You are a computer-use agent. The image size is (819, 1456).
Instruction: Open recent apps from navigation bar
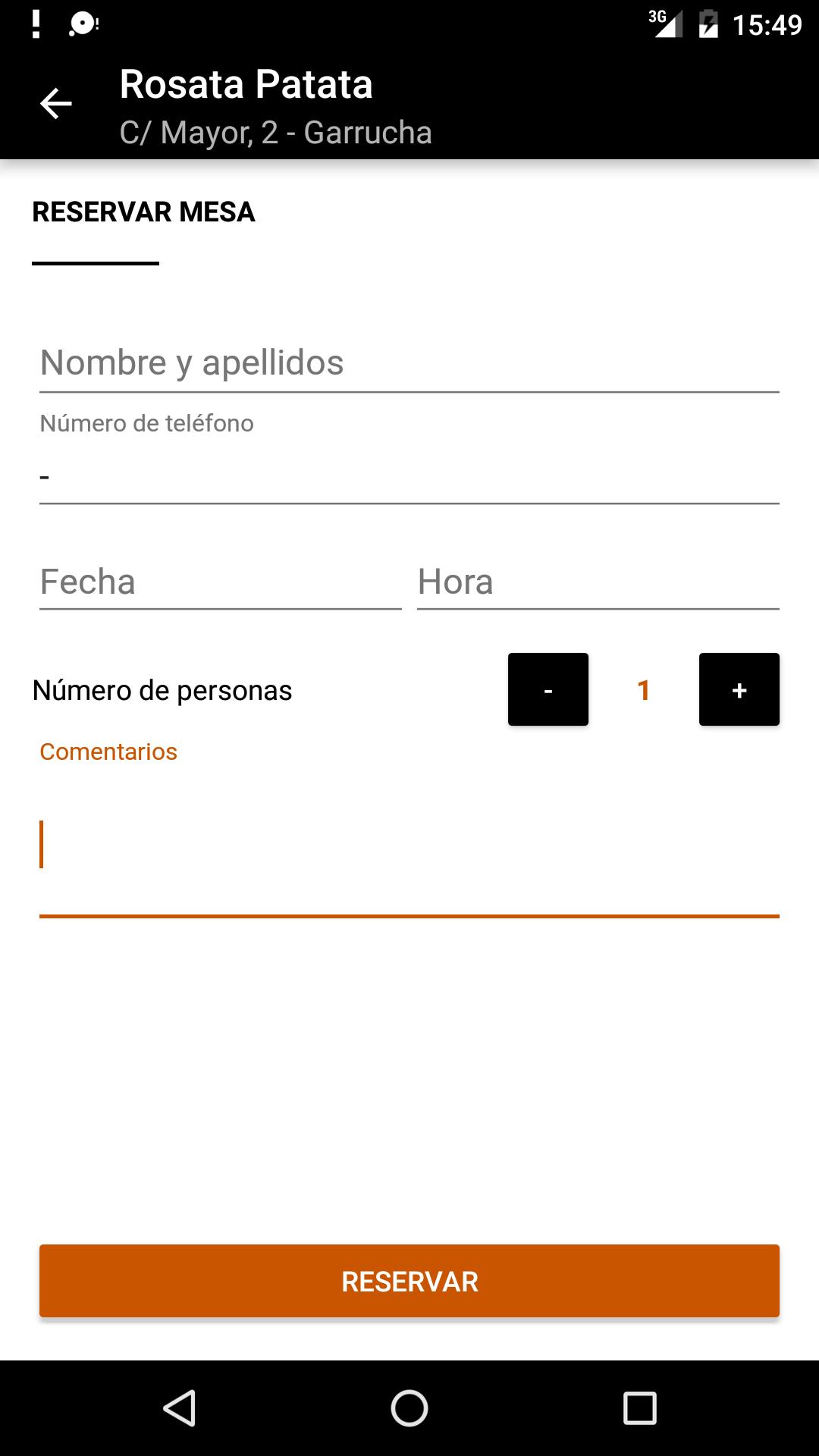639,1408
